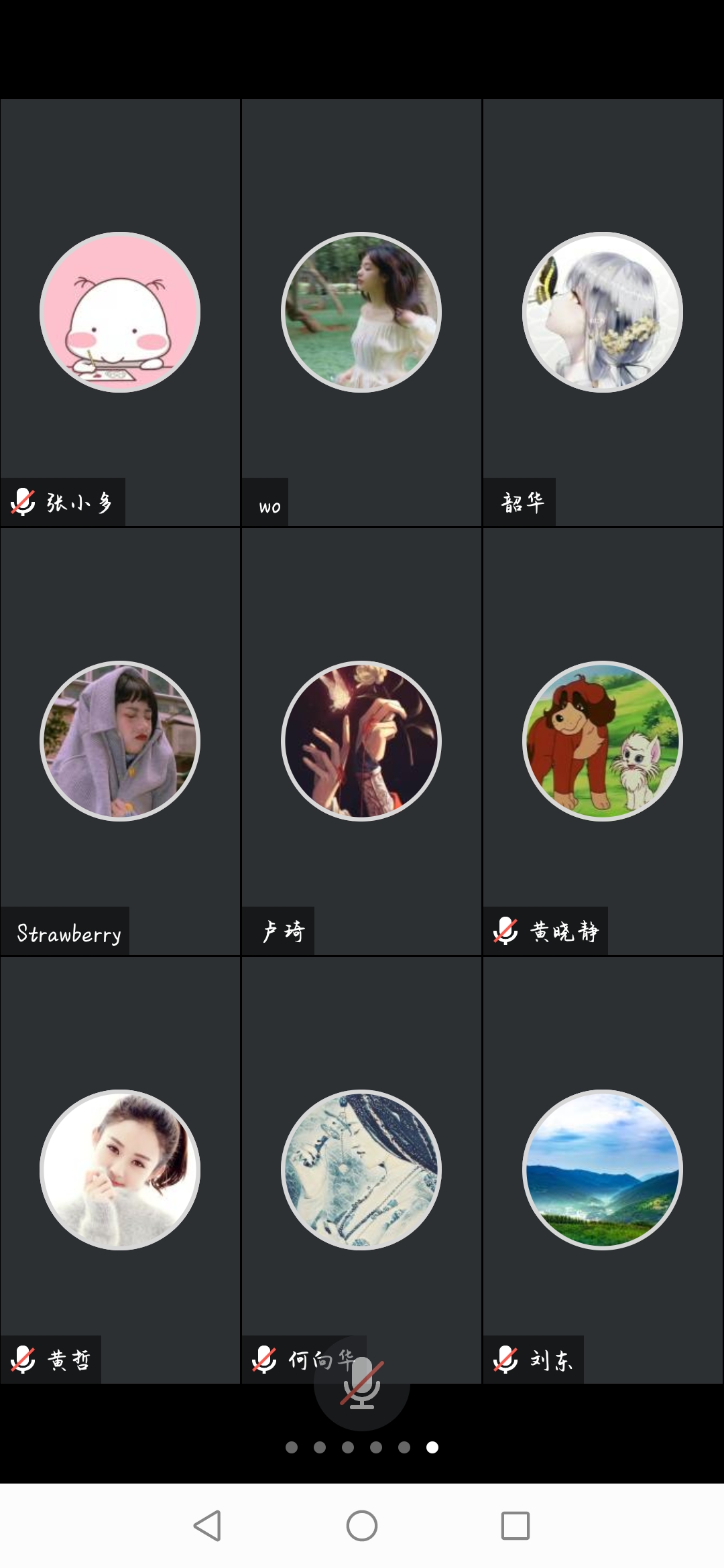
Task: Select 何向华's participant tile
Action: (361, 1170)
